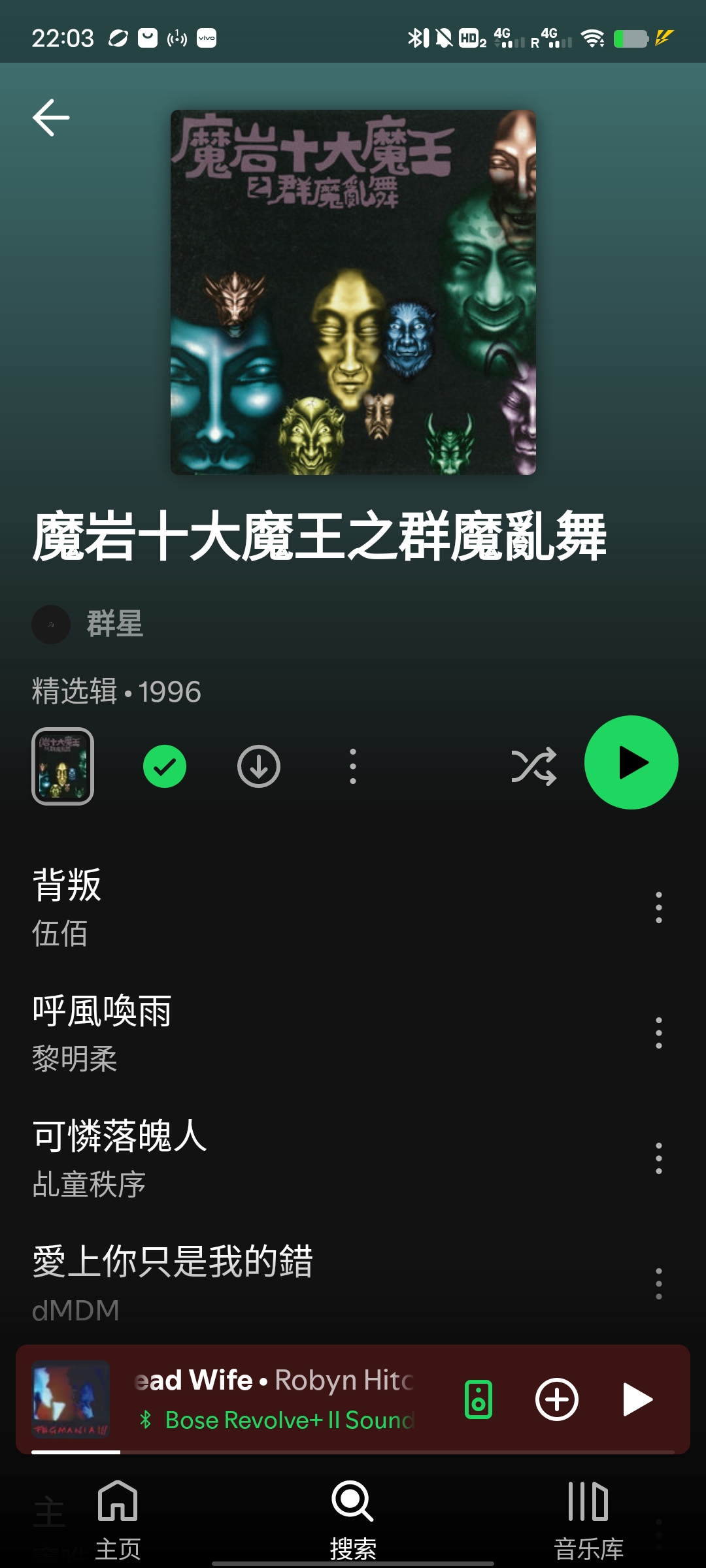The width and height of the screenshot is (706, 1568).
Task: Open more options for 可憐落魄人
Action: point(658,1158)
